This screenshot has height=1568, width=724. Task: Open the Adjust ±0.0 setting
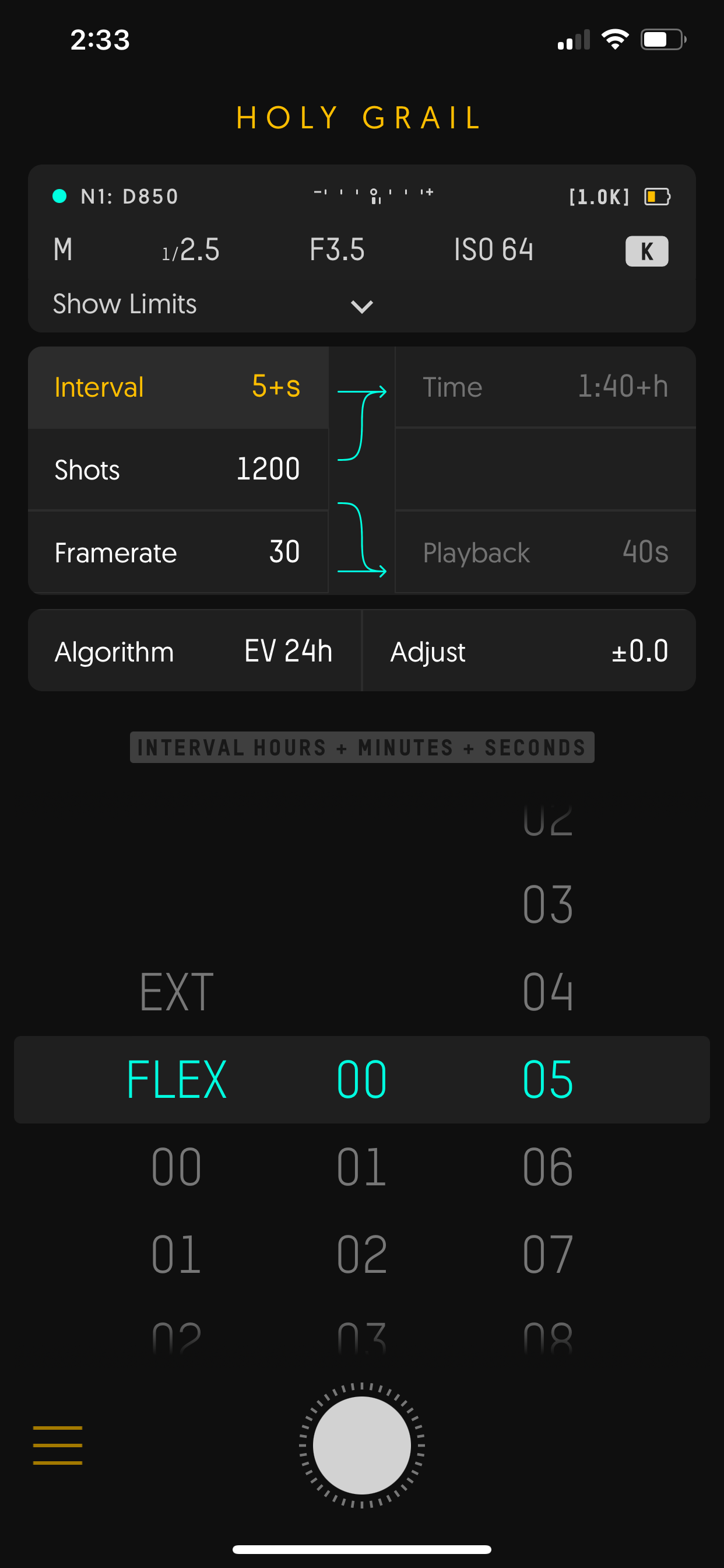[529, 652]
